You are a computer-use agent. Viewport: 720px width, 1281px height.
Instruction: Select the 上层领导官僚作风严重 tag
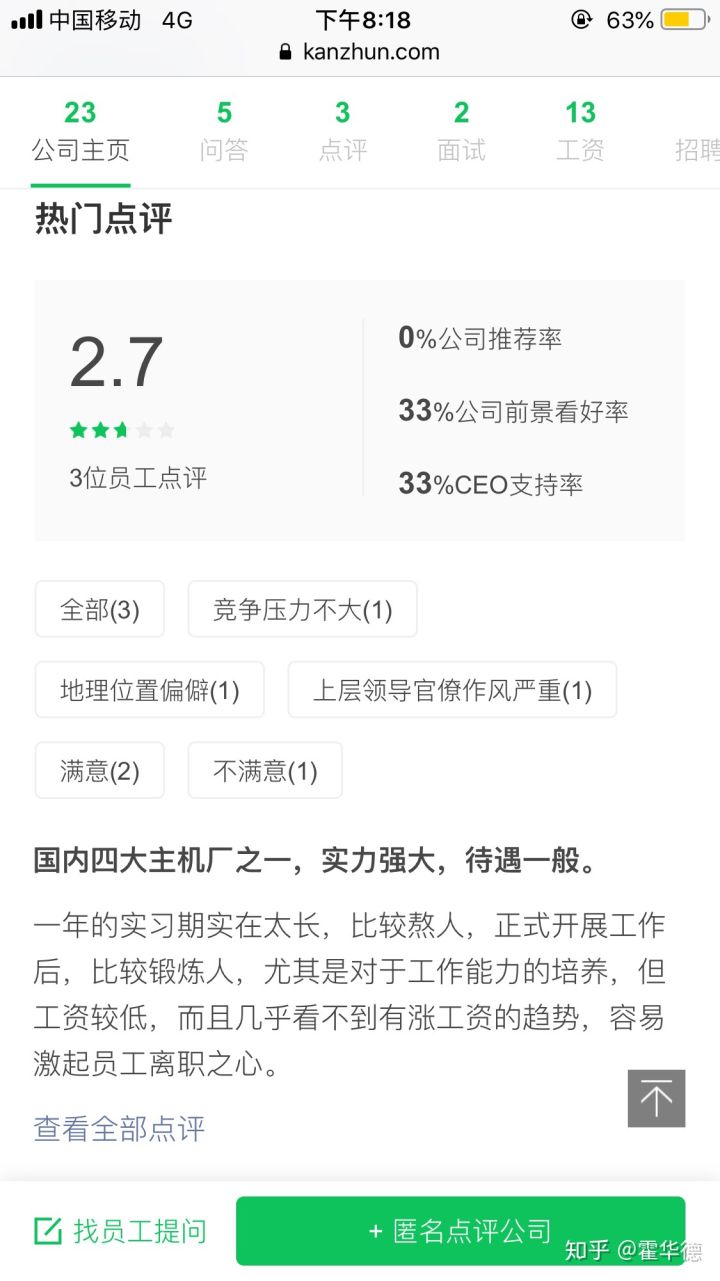pyautogui.click(x=452, y=689)
